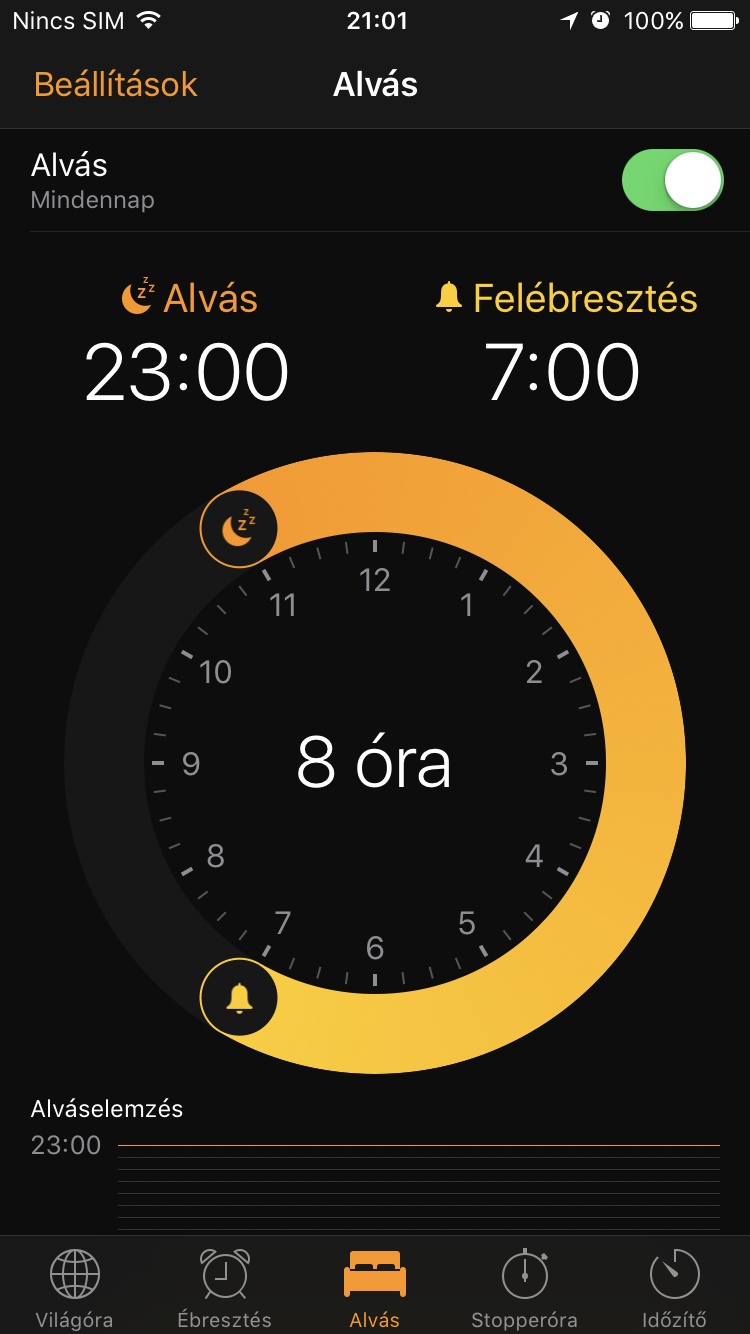Go to the Stopperóra tab
Screen dimensions: 750x1334
tap(525, 1287)
